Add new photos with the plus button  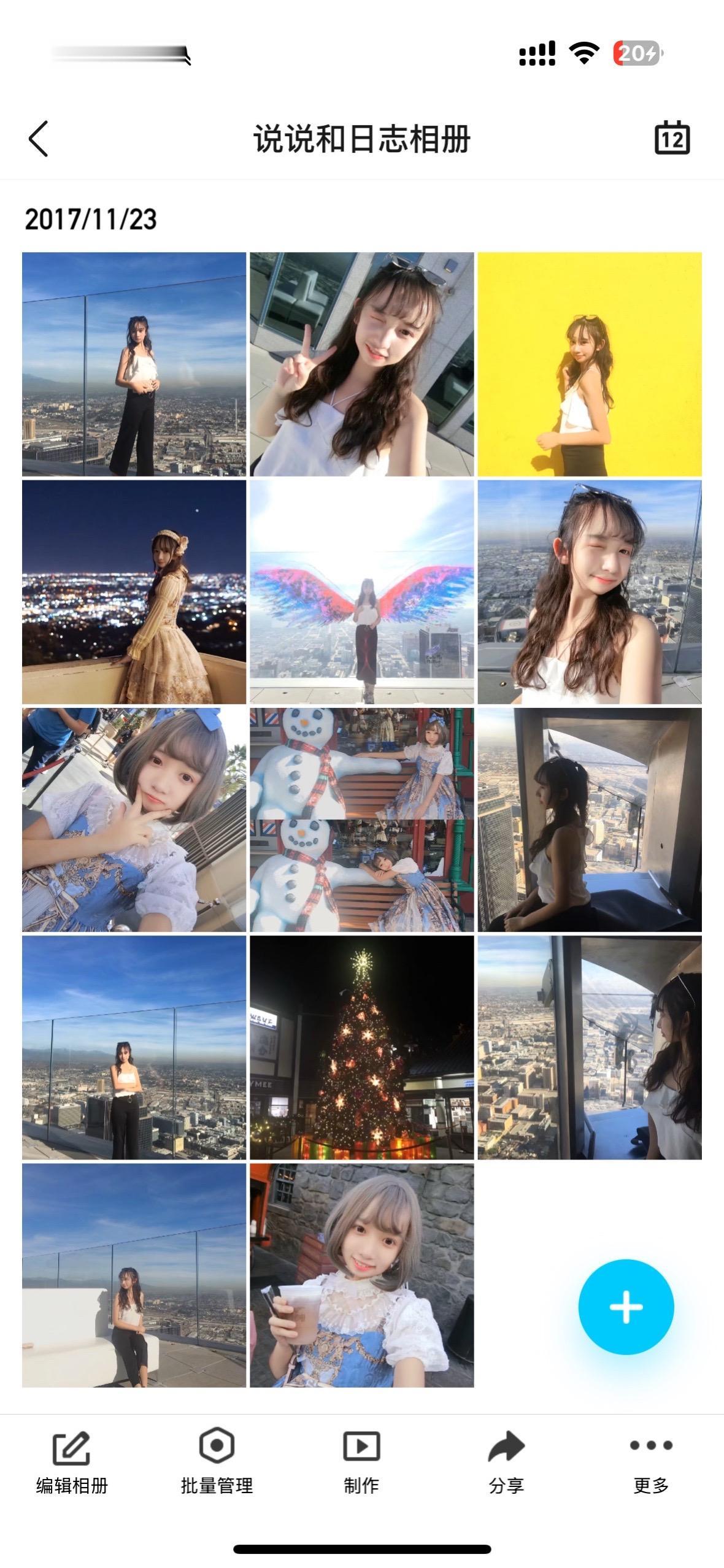coord(626,1307)
